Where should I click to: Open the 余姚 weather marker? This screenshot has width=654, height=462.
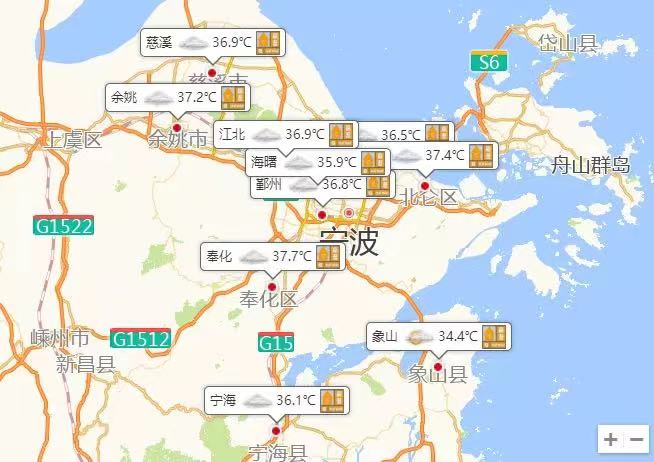click(x=177, y=97)
